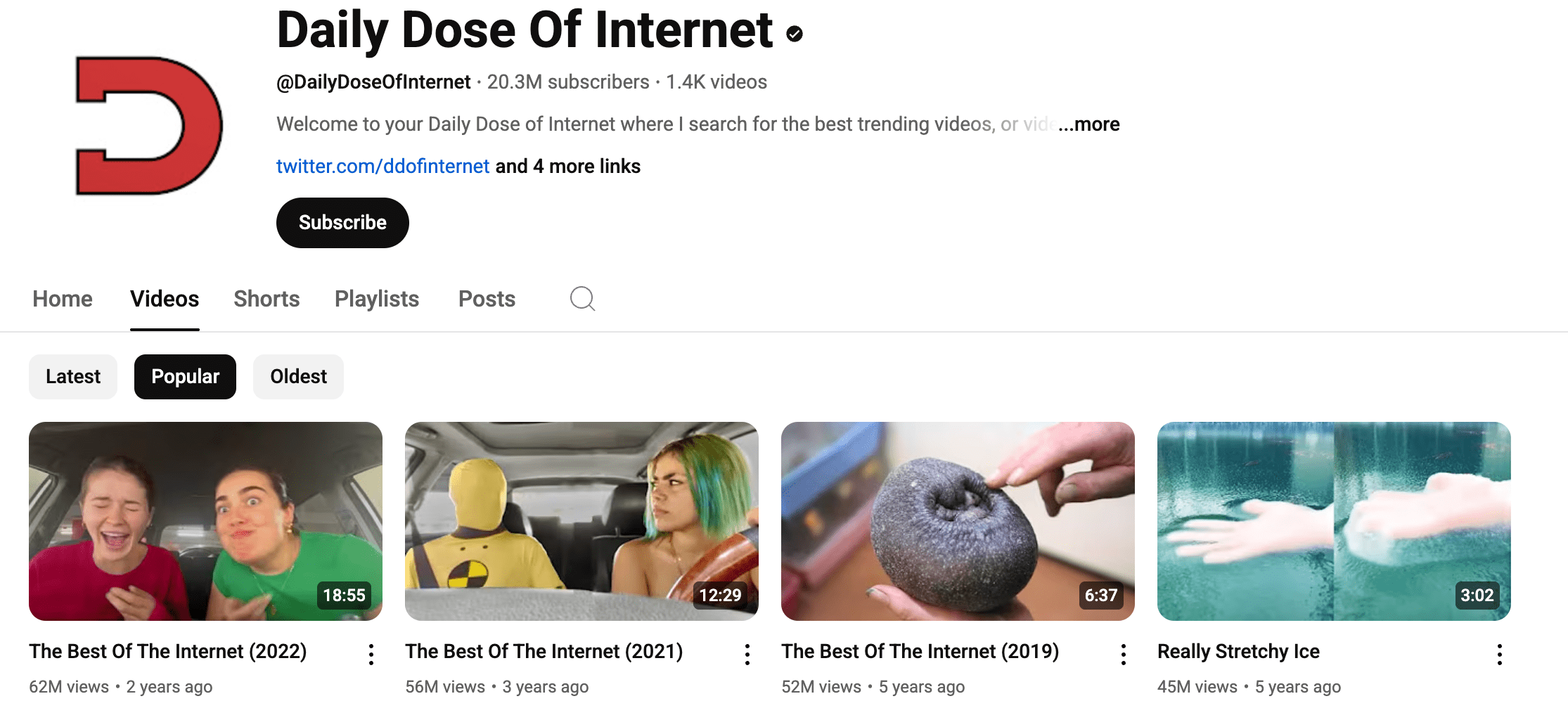Play The Best Of The Internet (2019)
Screen dimensions: 1568x727
[x=958, y=521]
